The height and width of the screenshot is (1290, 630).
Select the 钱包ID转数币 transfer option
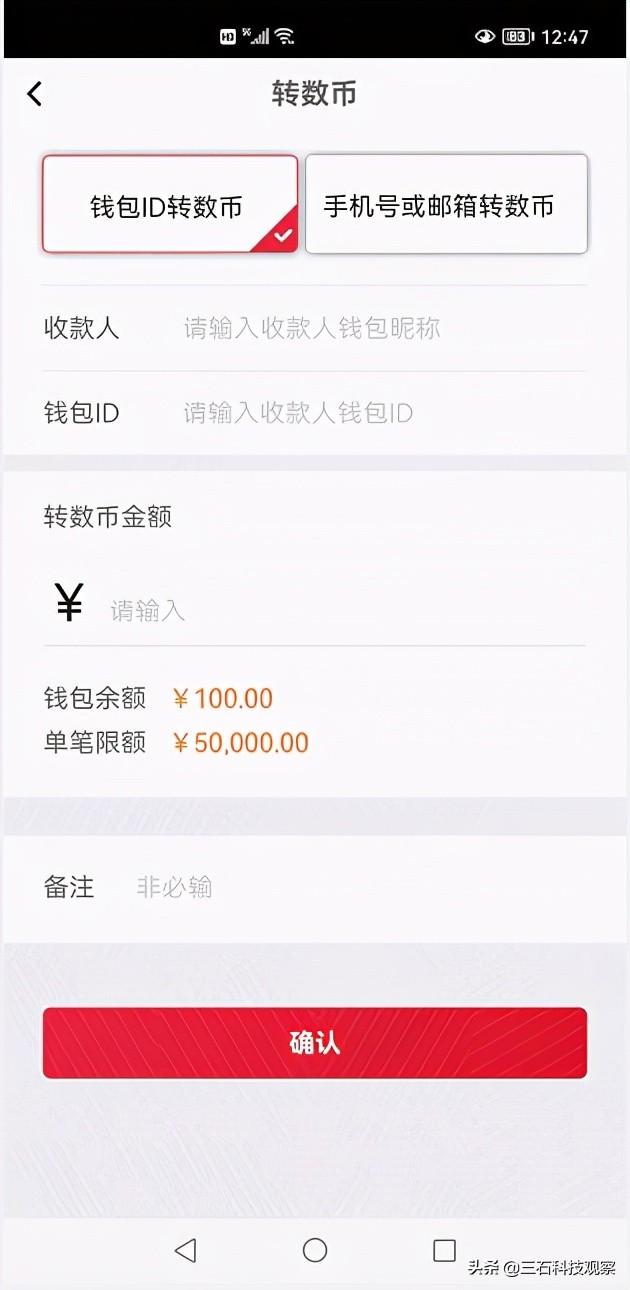click(x=170, y=204)
